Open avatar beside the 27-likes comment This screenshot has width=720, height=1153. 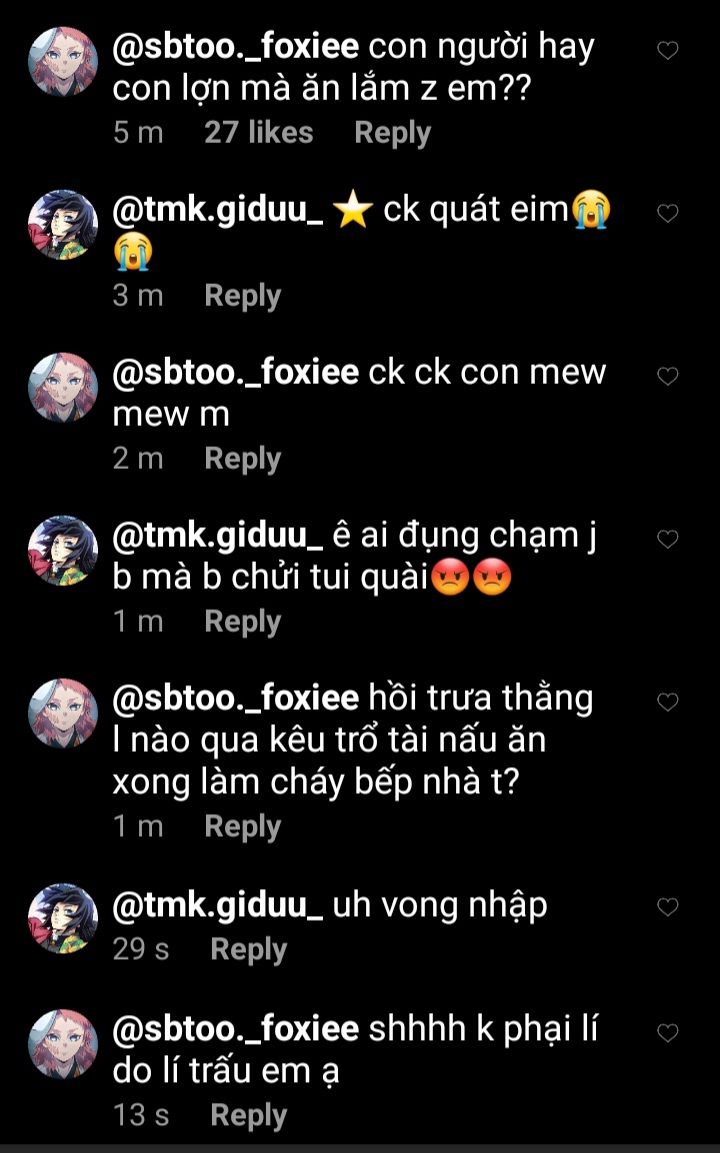click(x=63, y=62)
